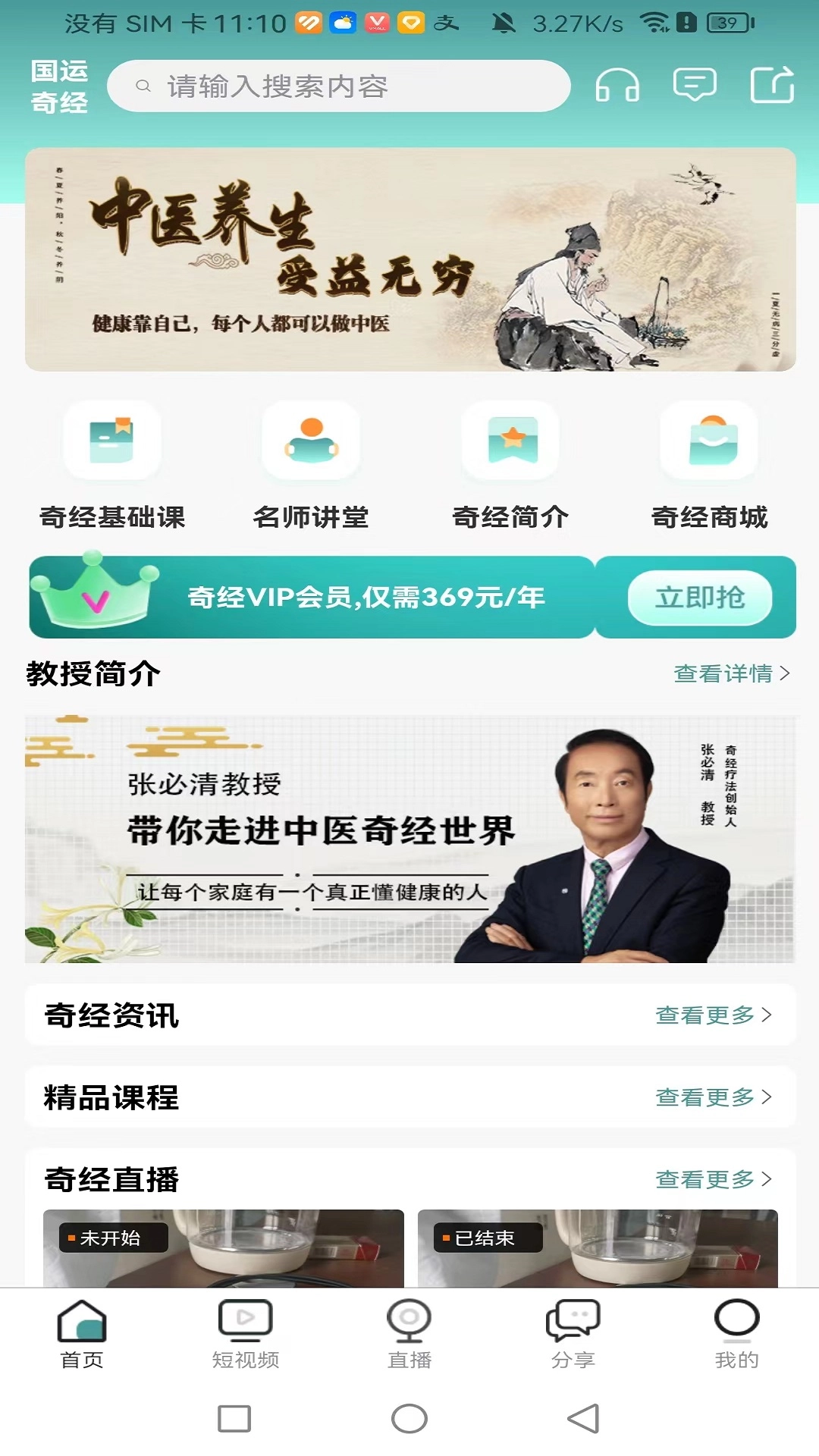Viewport: 819px width, 1456px height.
Task: Open 查看详情 professor details link
Action: [724, 673]
